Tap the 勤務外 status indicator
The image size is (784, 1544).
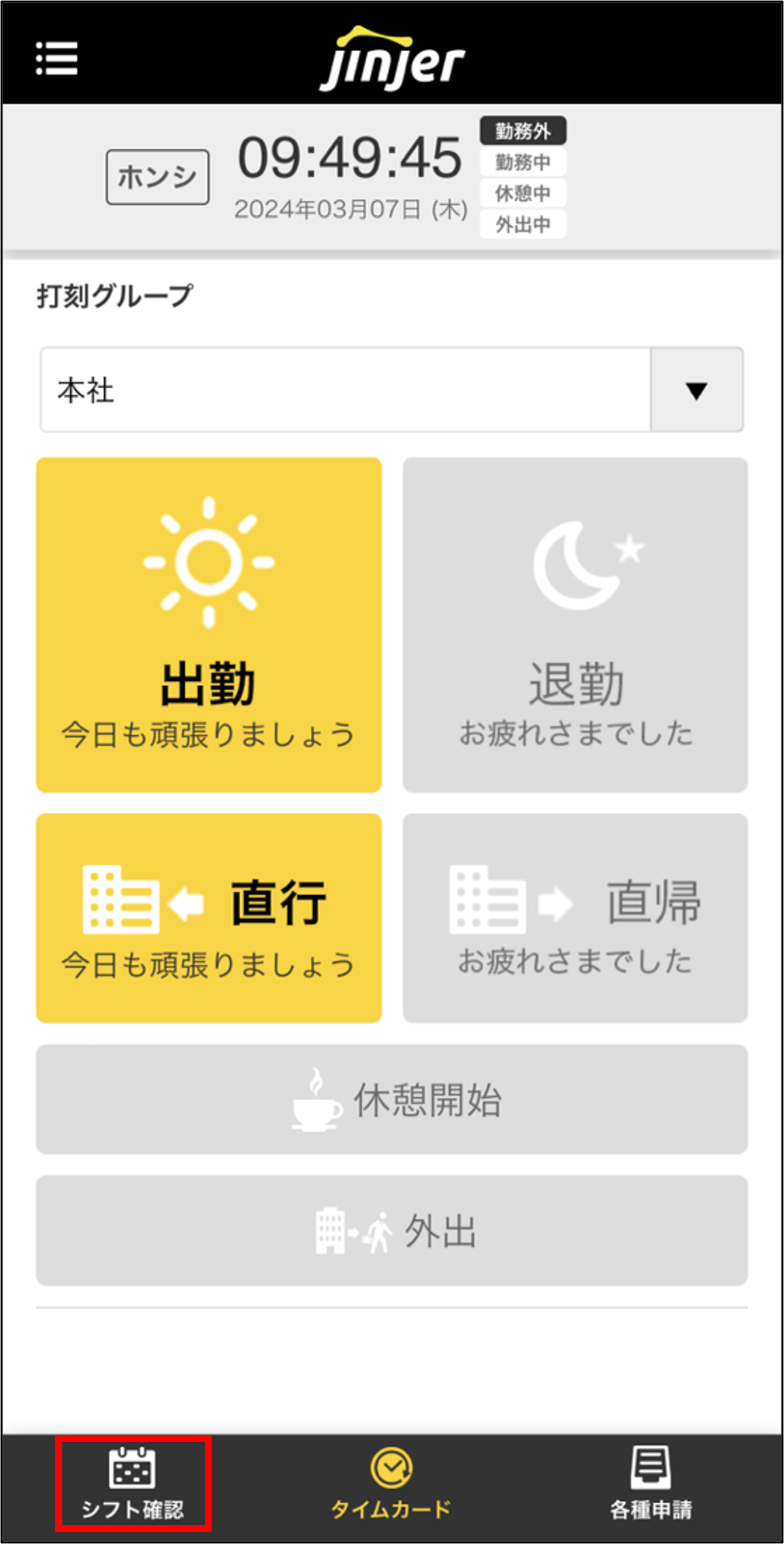[x=522, y=130]
